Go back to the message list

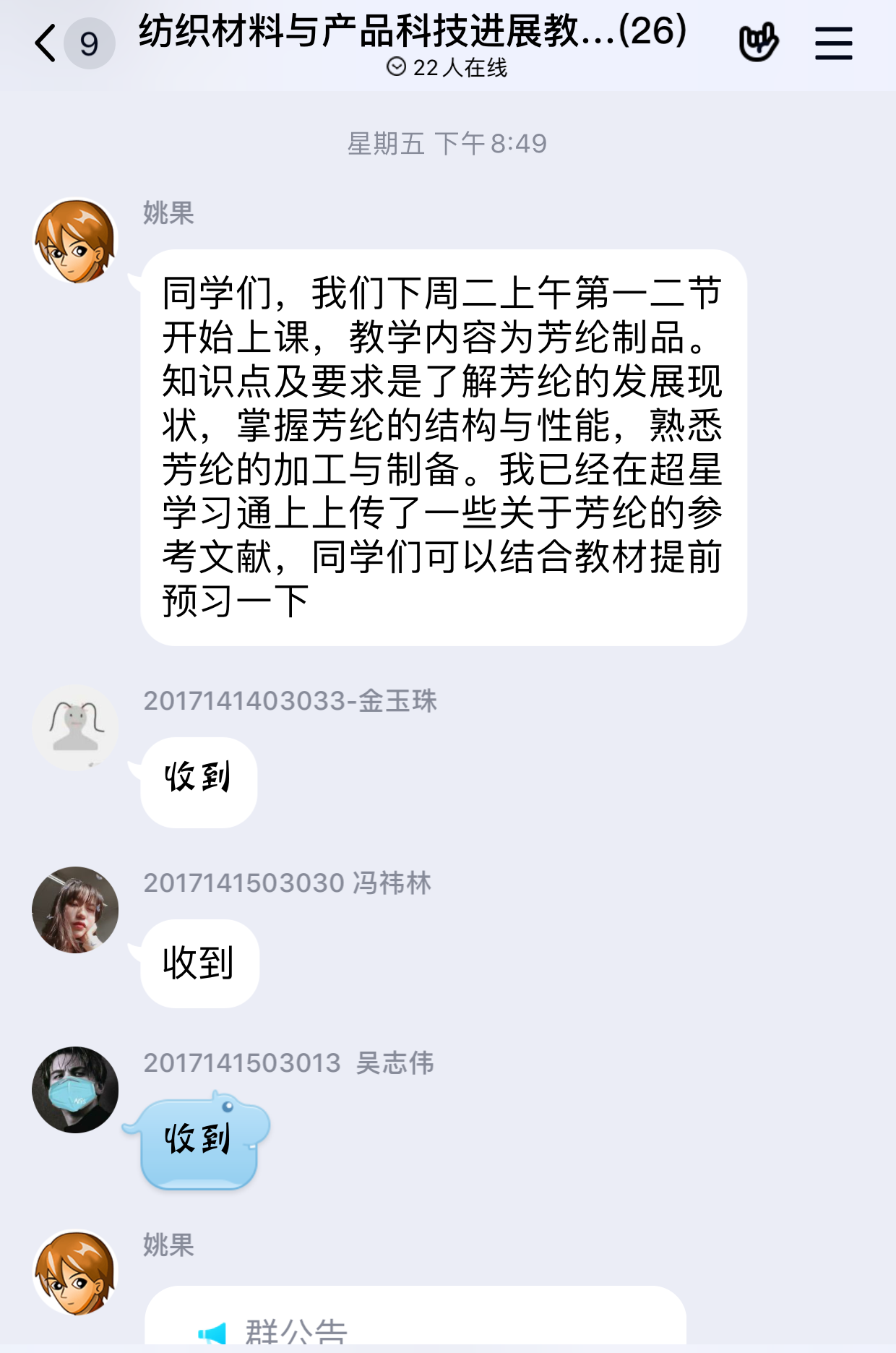tap(47, 43)
